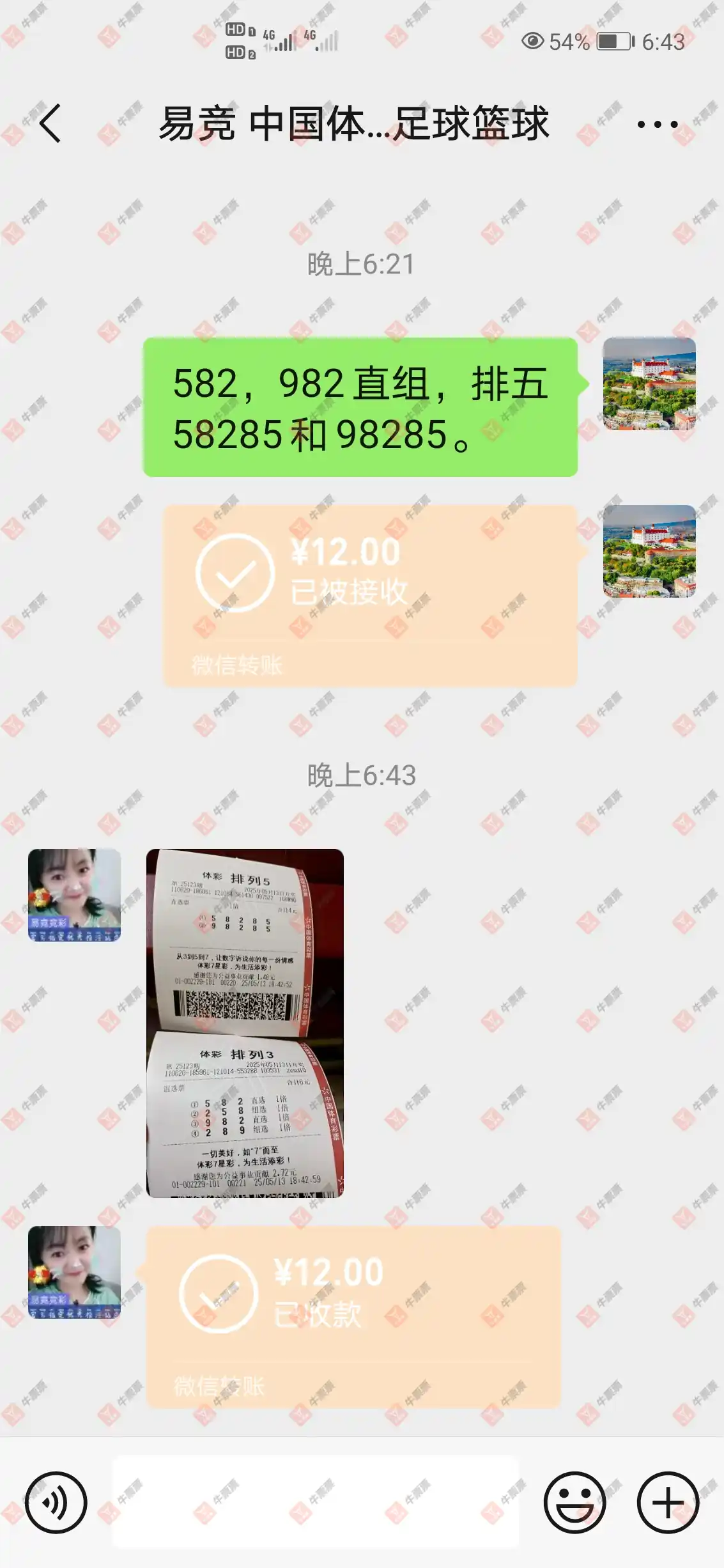724x1568 pixels.
Task: Switch to voice message input
Action: tap(56, 1502)
